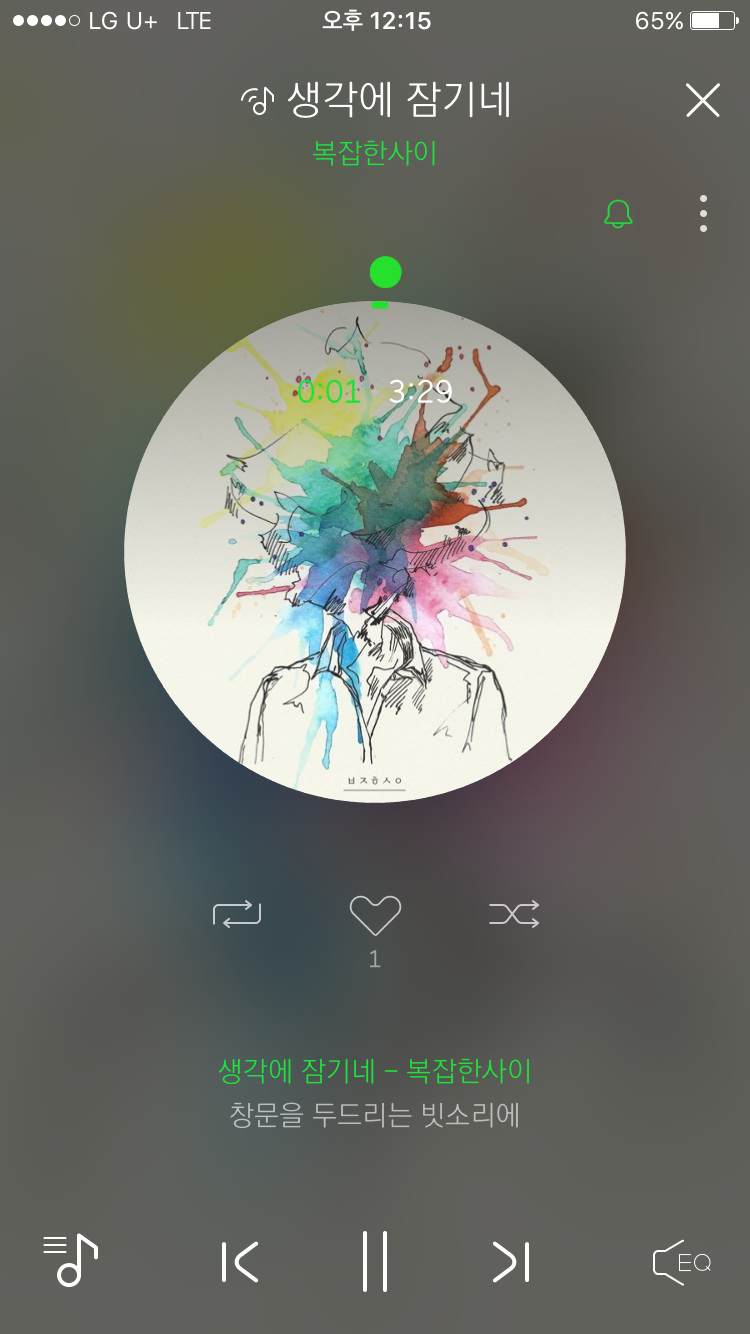750x1334 pixels.
Task: Like this song with the heart
Action: (375, 915)
